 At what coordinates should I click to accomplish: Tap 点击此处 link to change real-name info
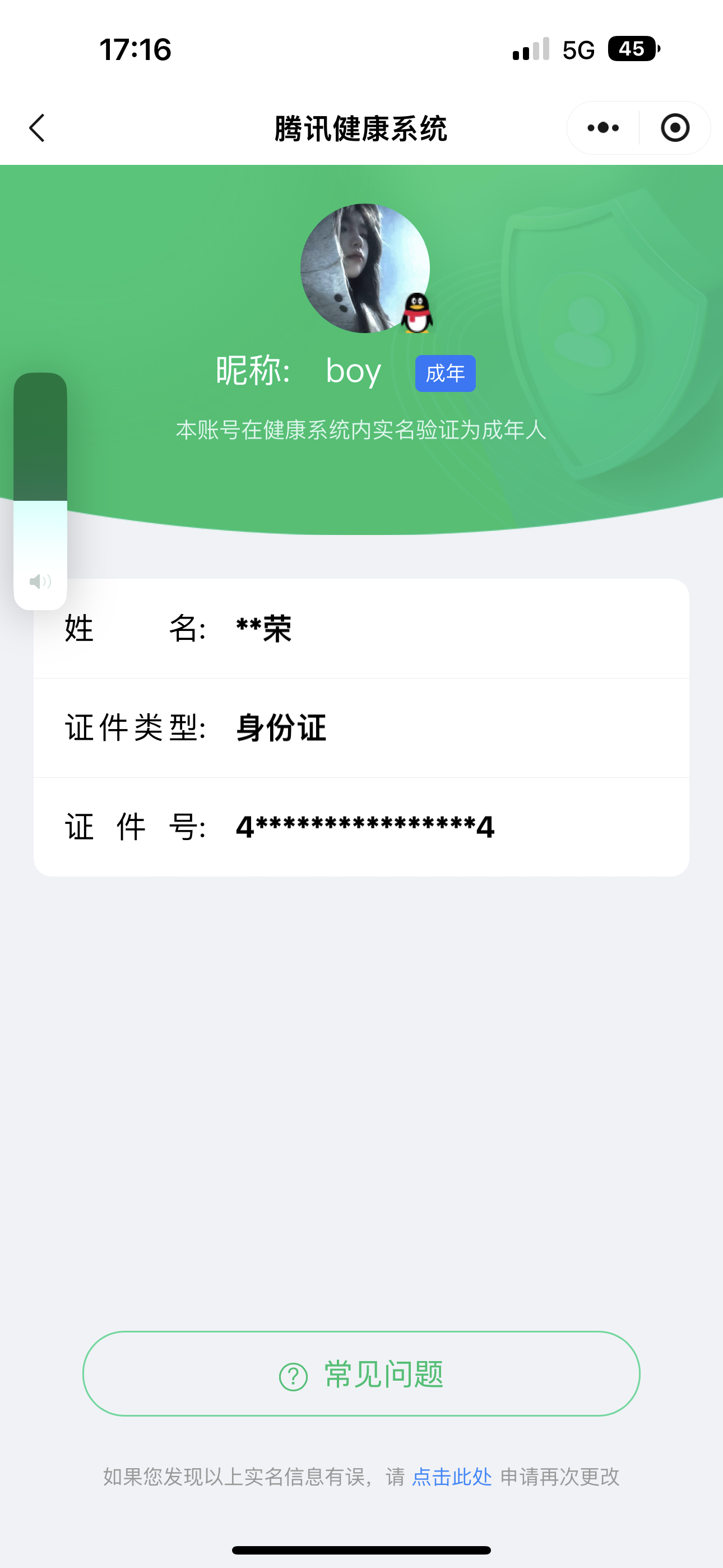click(x=452, y=1477)
